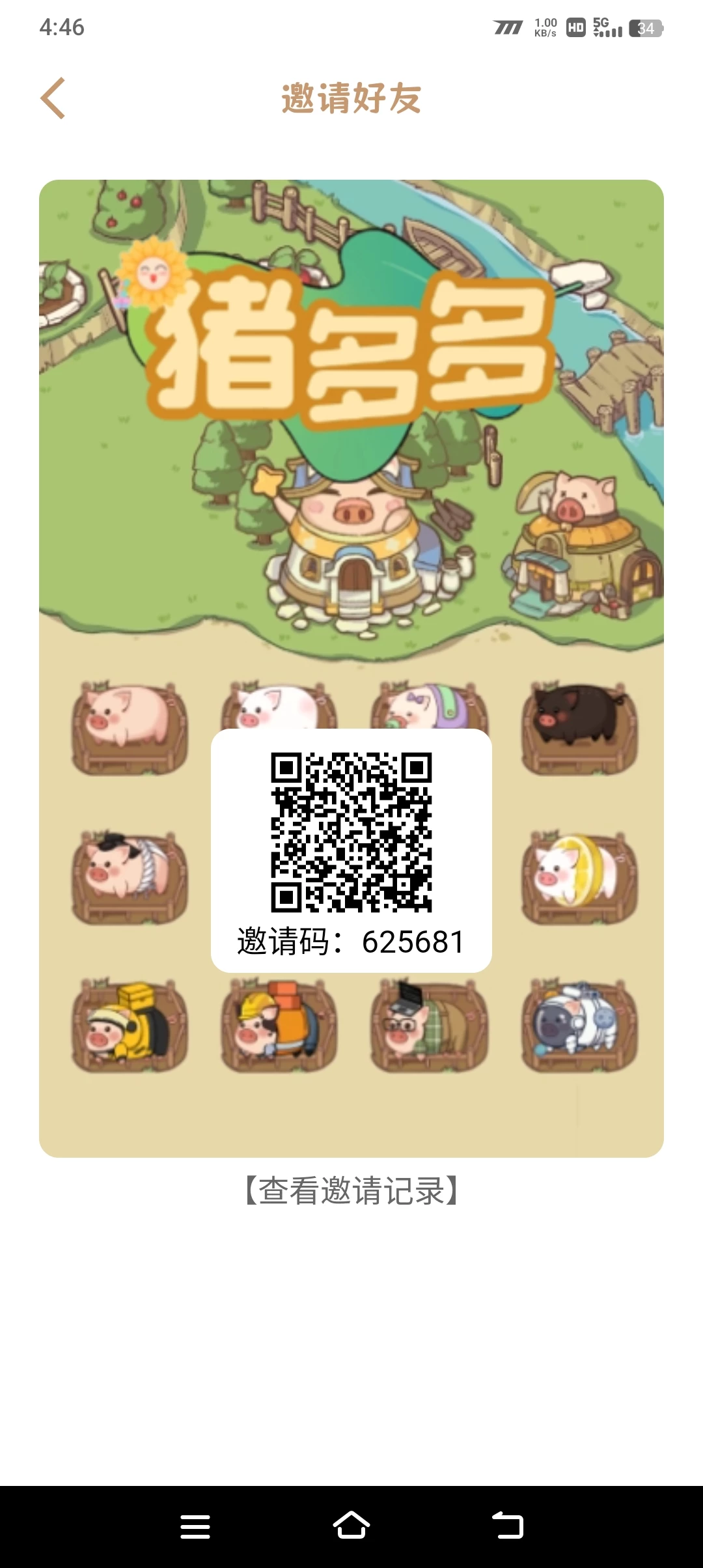Open the recent apps menu button
Screen dimensions: 703x1568
tap(195, 1526)
